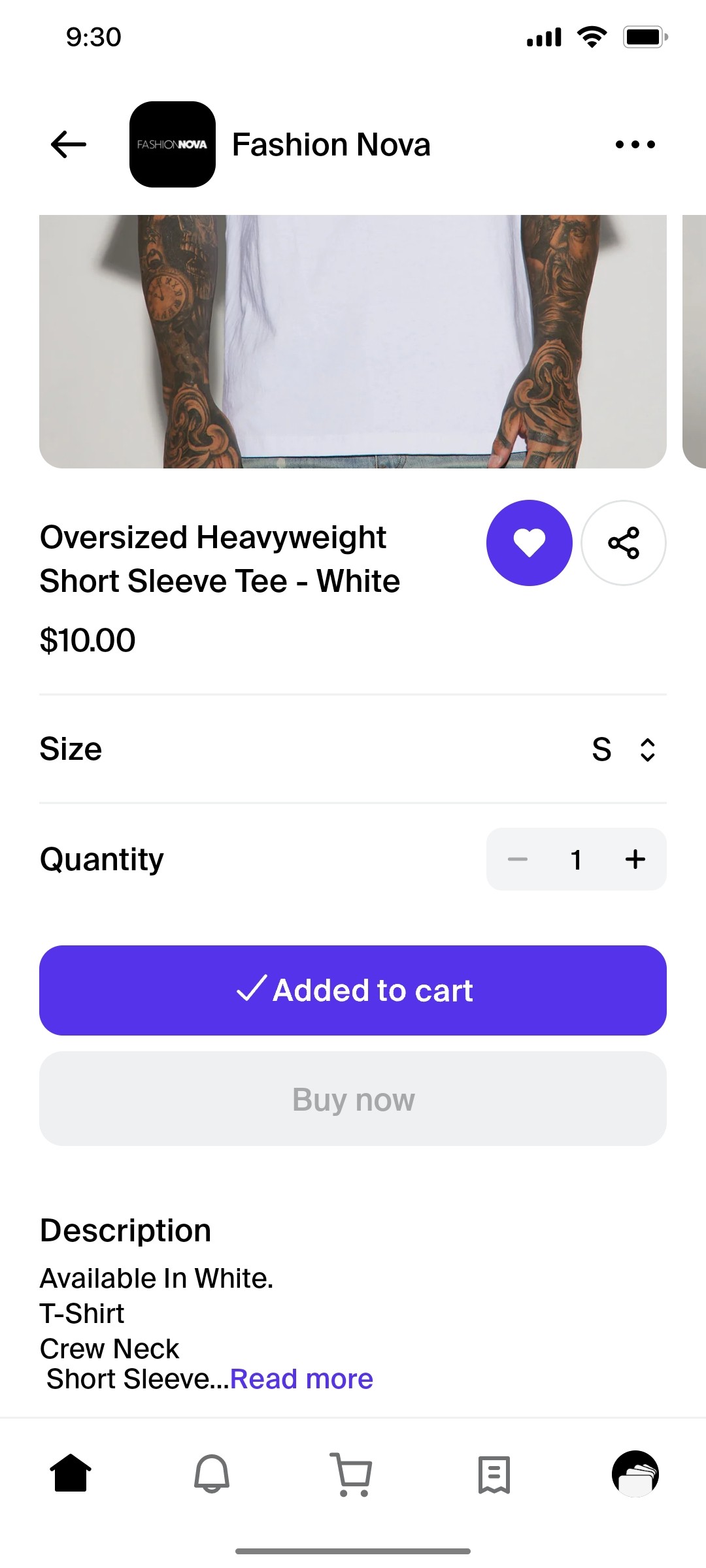Increase quantity with the plus stepper
Screen dimensions: 706x1568
[x=634, y=860]
